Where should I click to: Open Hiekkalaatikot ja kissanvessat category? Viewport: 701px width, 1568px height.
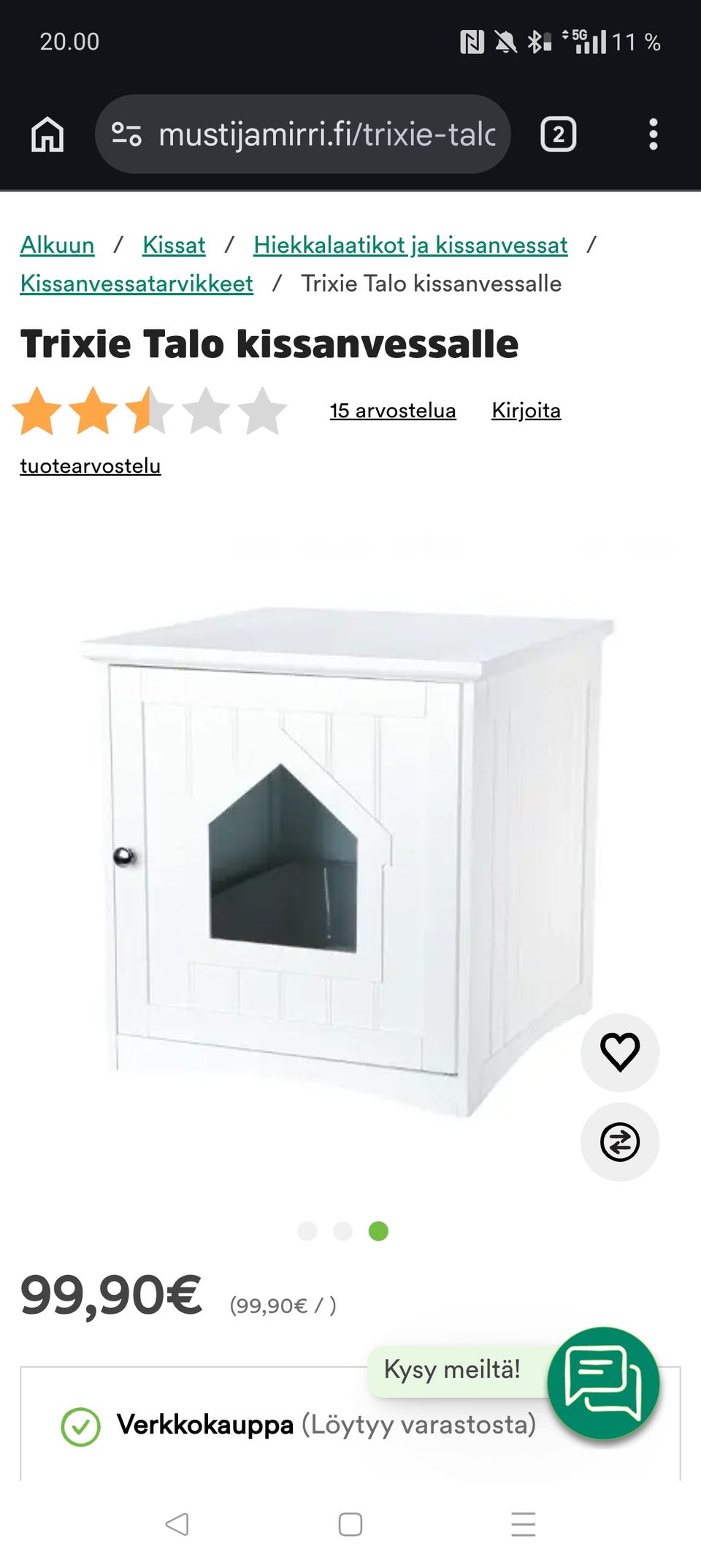410,245
